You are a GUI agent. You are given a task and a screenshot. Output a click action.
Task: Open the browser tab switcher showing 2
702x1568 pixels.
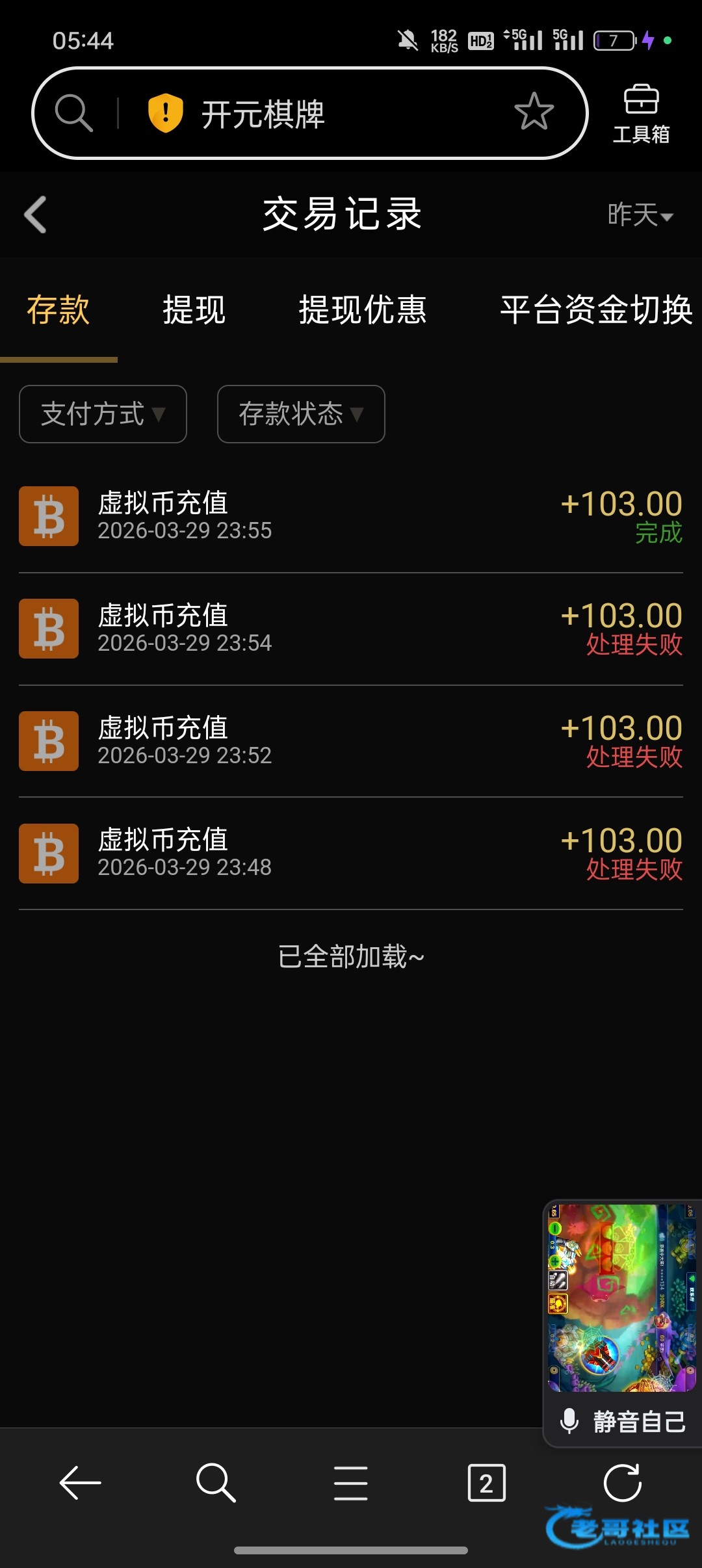tap(487, 1483)
